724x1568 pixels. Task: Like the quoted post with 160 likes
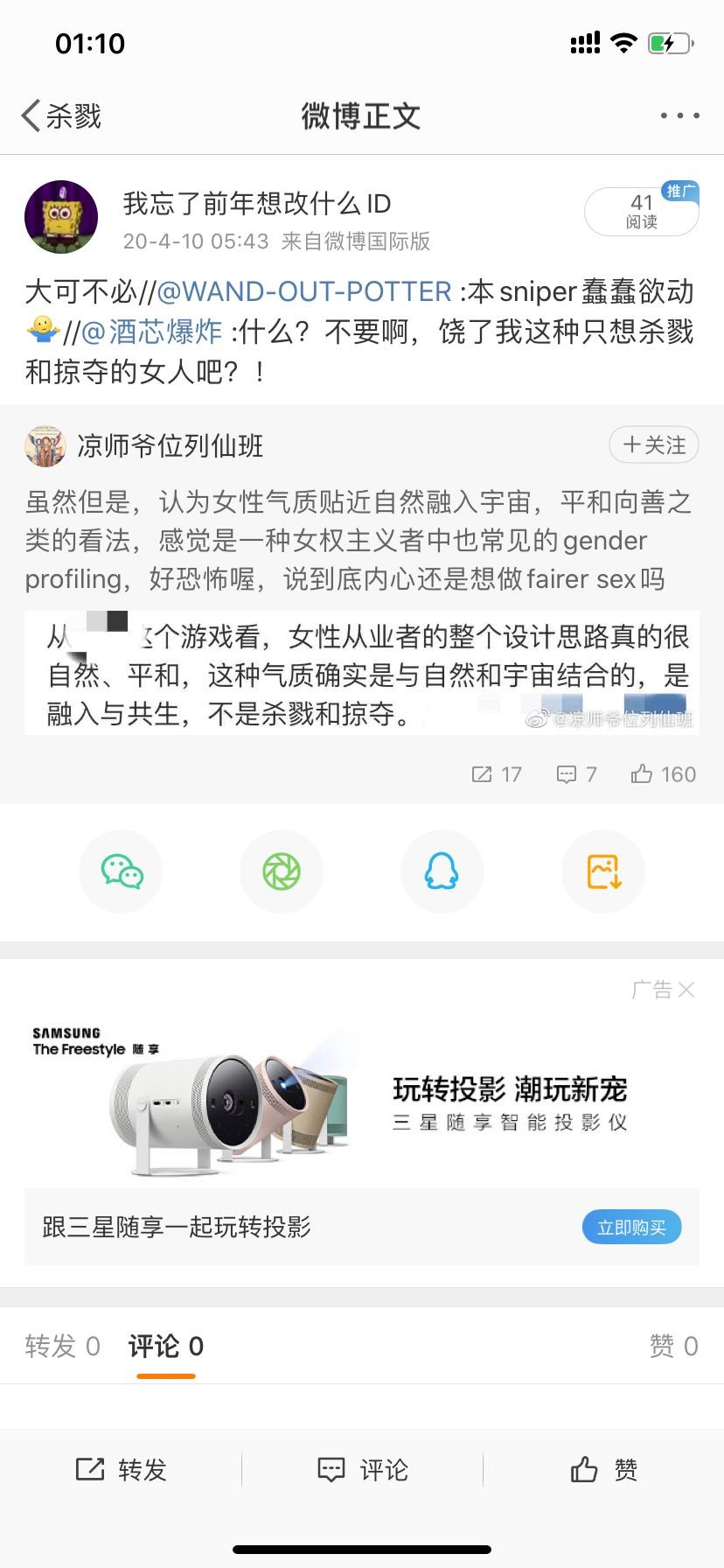click(x=663, y=774)
